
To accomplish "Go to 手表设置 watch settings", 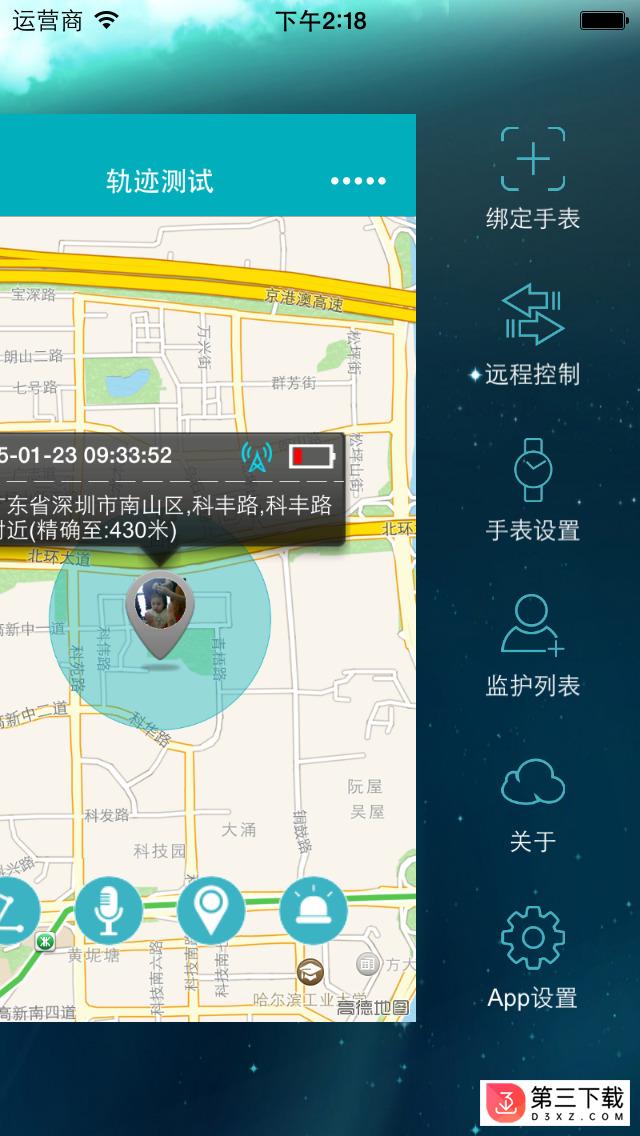I will pos(532,490).
